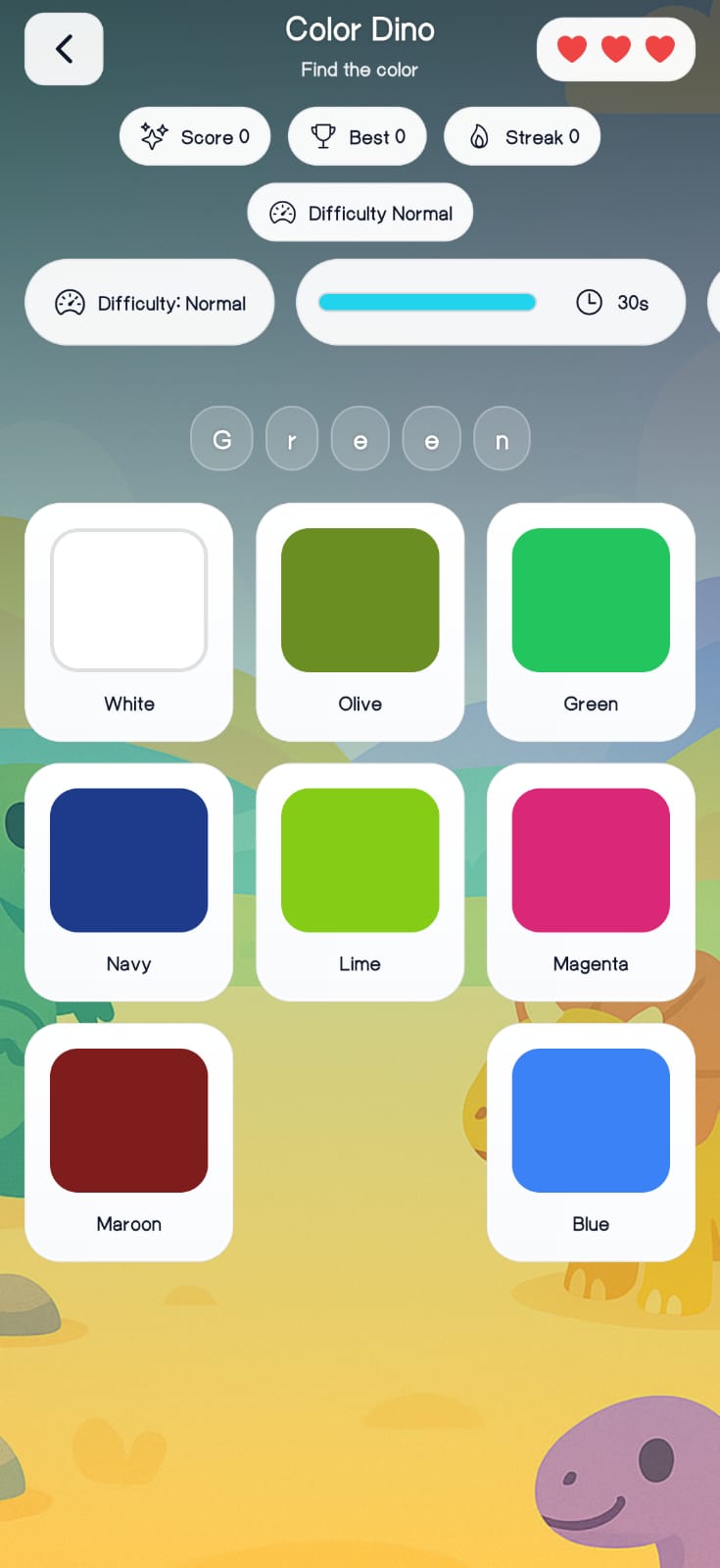Viewport: 720px width, 1568px height.
Task: Tap the Blue color card
Action: pyautogui.click(x=591, y=1142)
